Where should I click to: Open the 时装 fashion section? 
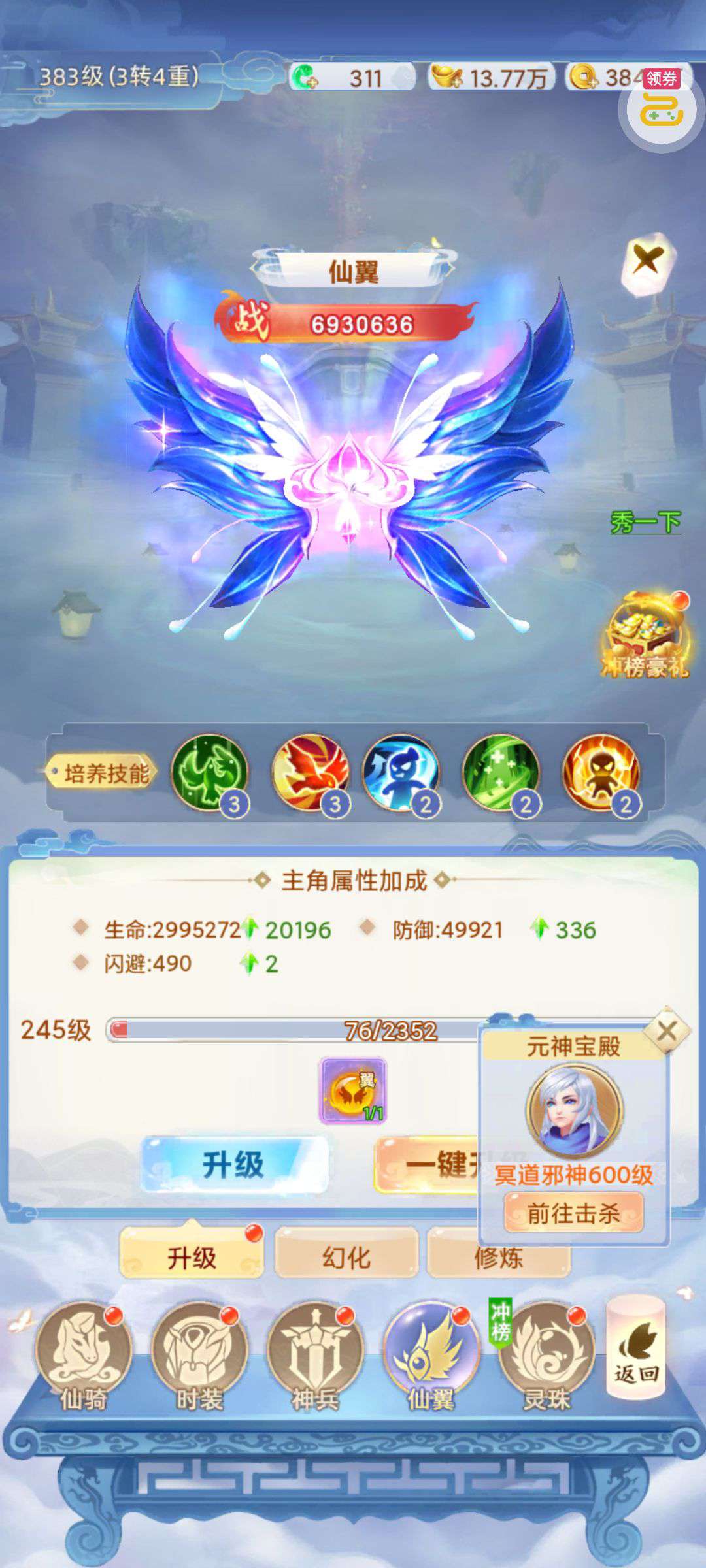click(199, 1352)
